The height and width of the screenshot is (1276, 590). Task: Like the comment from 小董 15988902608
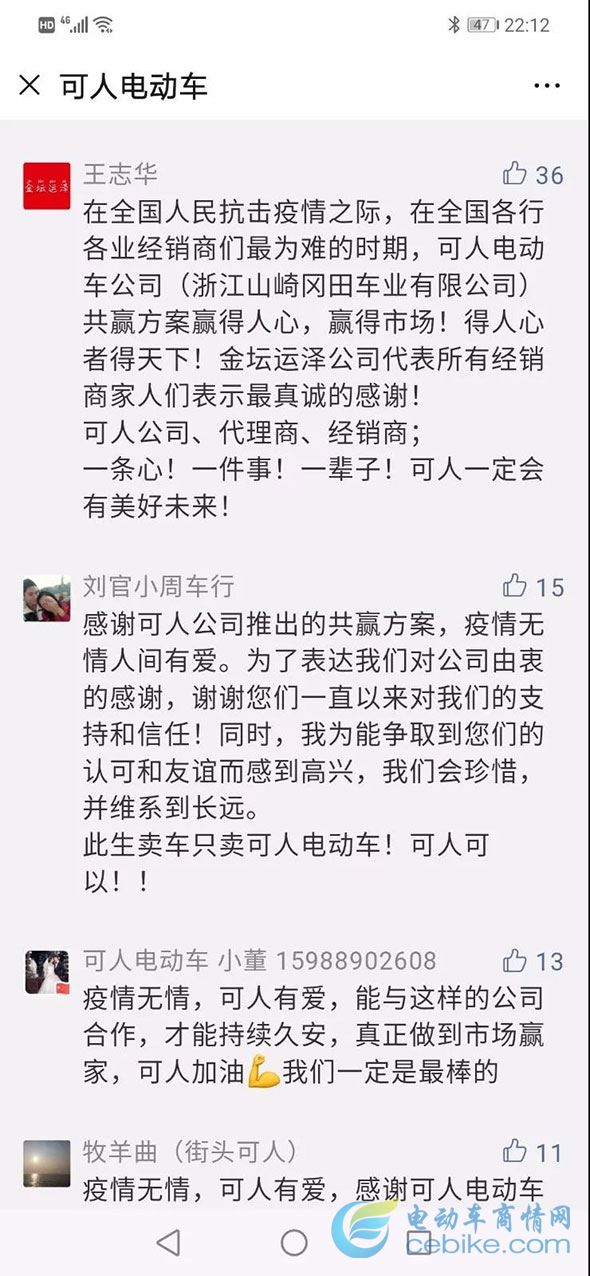[x=515, y=962]
